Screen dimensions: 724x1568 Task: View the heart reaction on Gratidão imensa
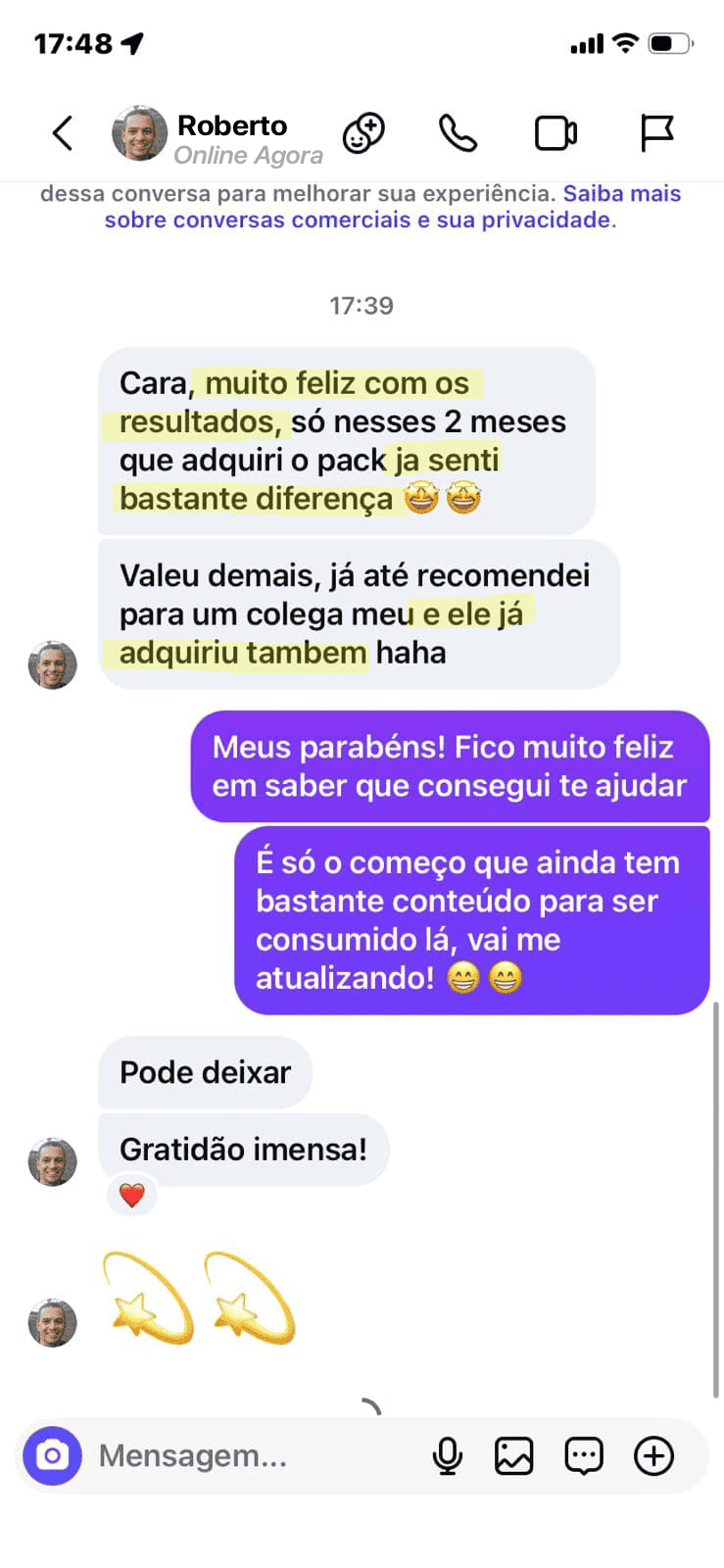pyautogui.click(x=132, y=1195)
